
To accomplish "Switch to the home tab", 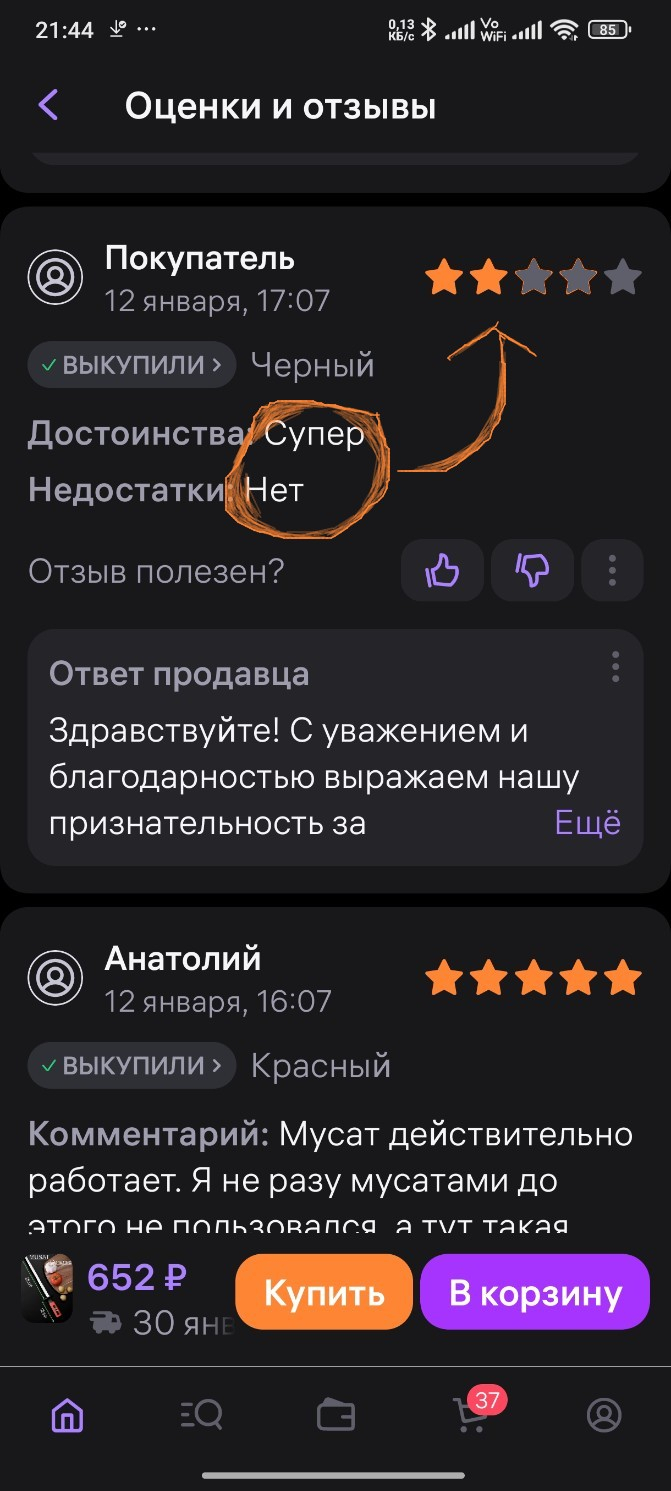I will point(68,1414).
